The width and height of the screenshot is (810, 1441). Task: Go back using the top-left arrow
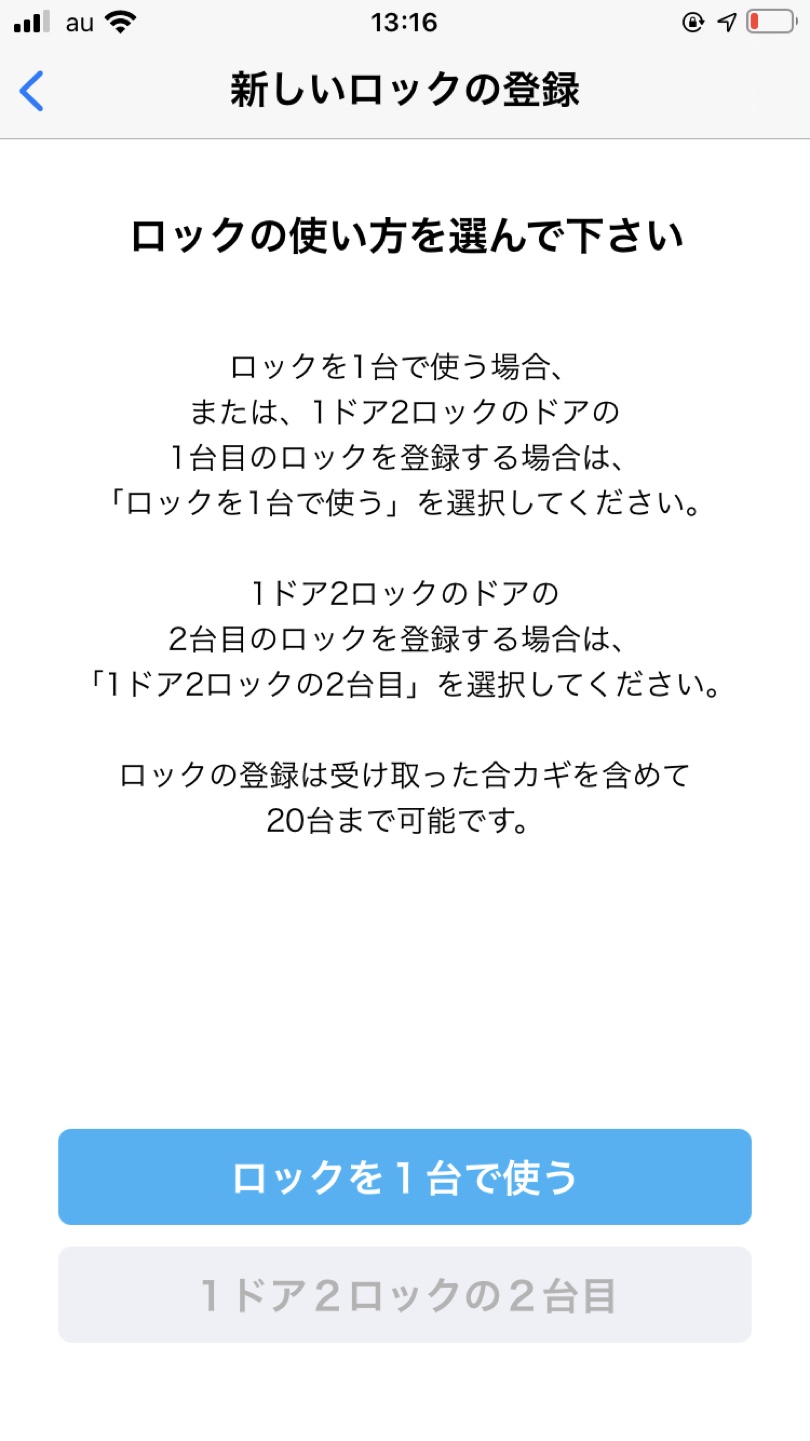coord(32,91)
